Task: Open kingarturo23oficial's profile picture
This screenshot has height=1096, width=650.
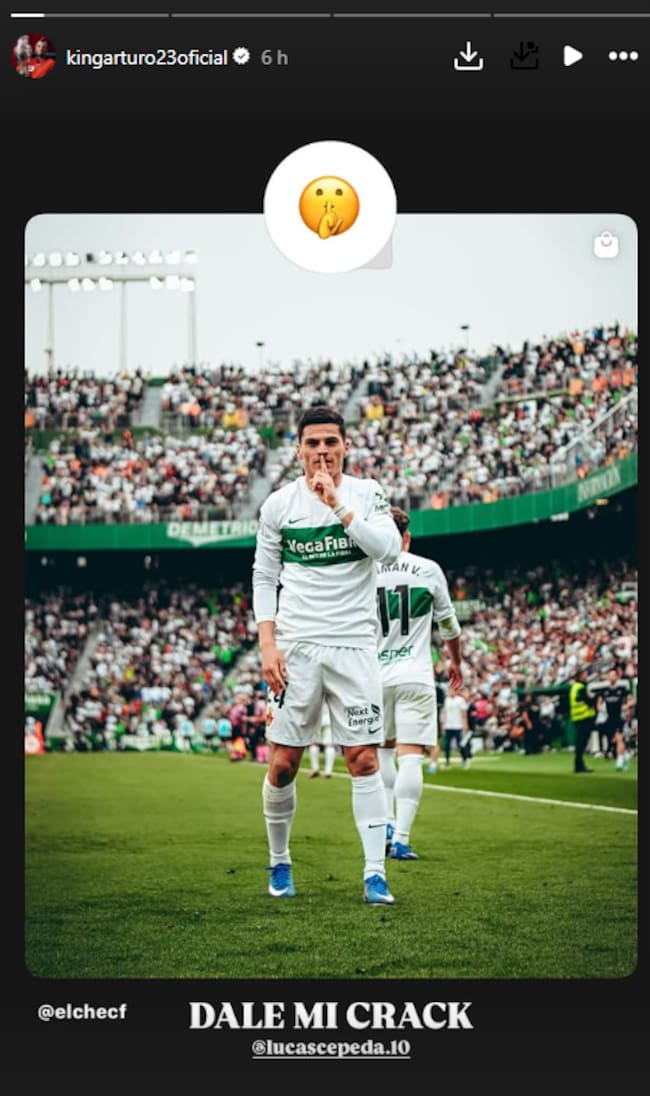Action: pos(33,56)
